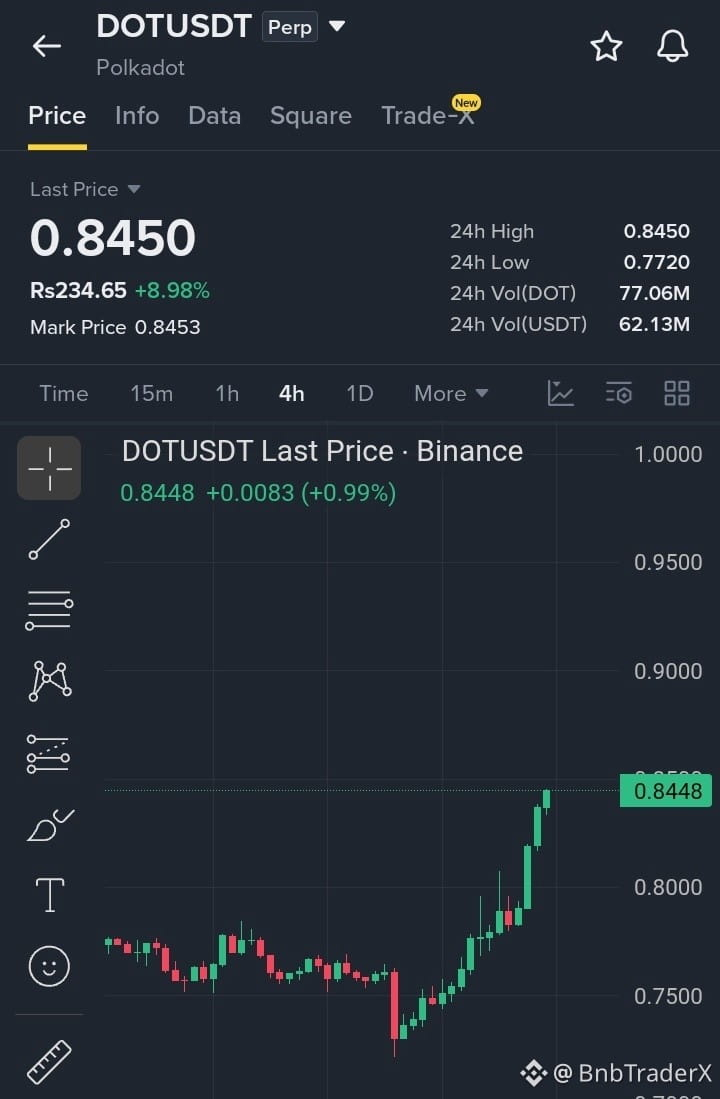Select the ruler measurement tool
The height and width of the screenshot is (1099, 720).
(49, 1061)
